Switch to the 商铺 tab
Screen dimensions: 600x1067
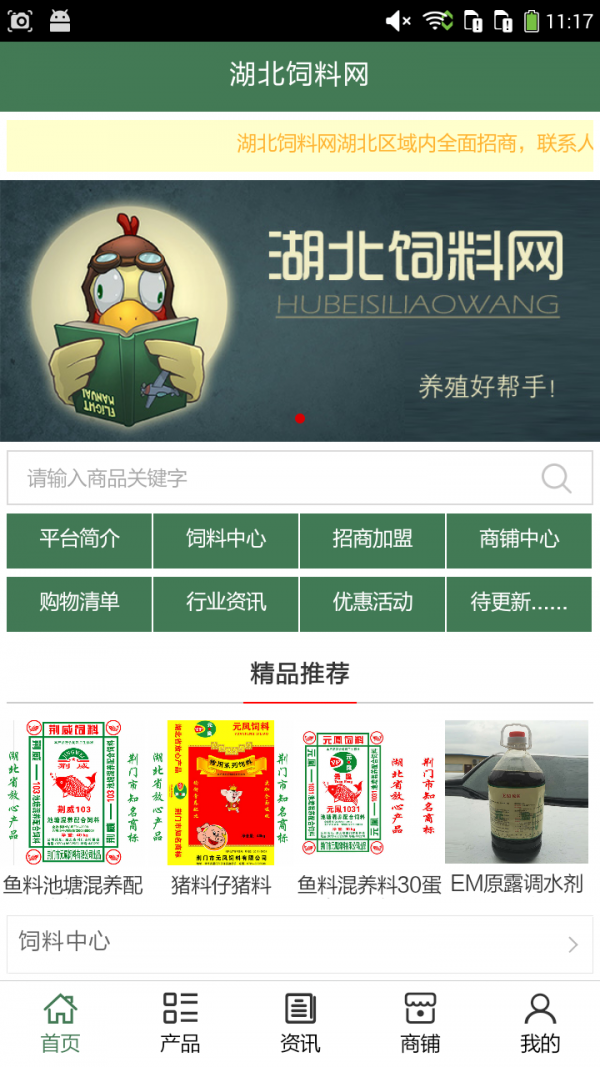[x=420, y=1023]
